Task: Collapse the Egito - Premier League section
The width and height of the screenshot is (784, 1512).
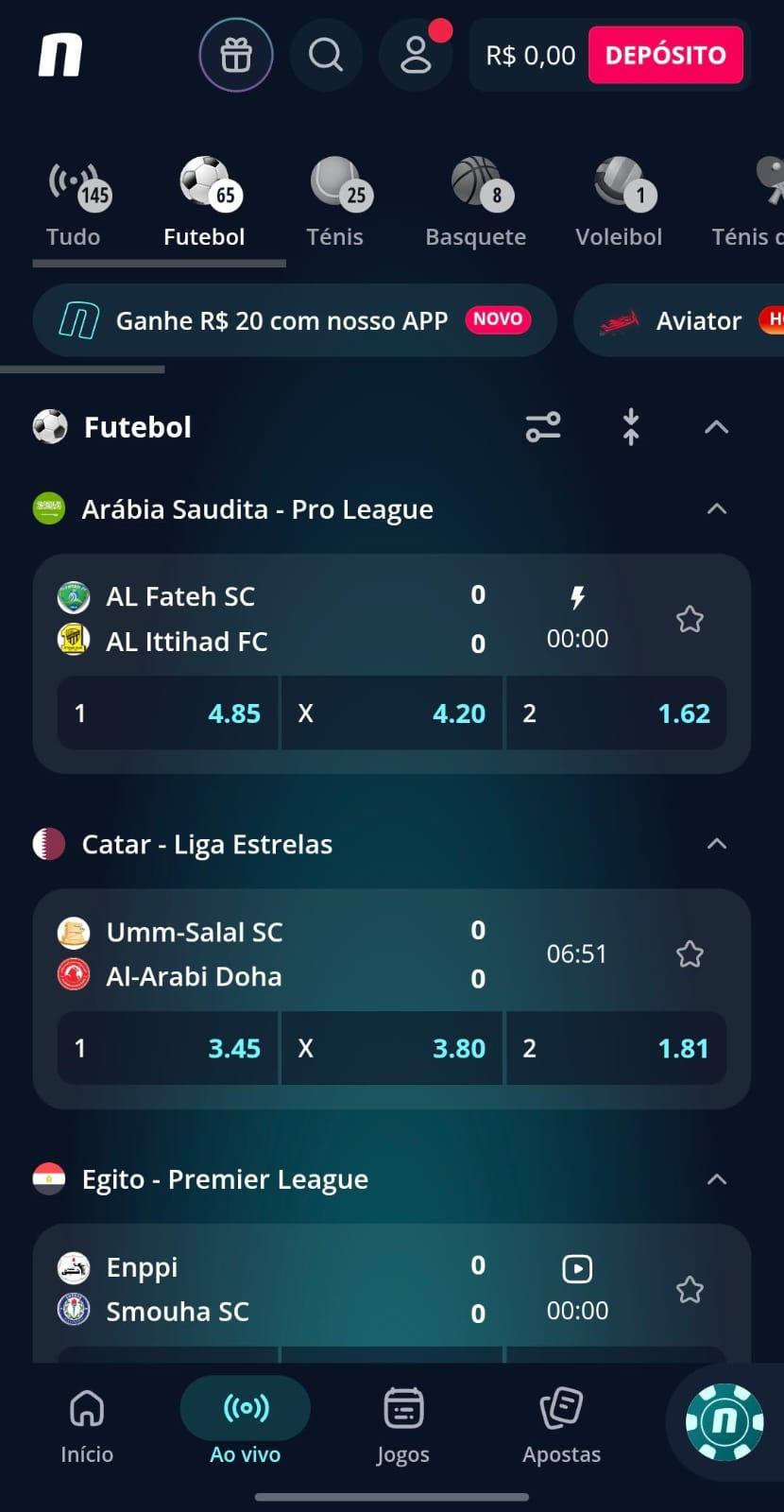Action: point(717,1179)
